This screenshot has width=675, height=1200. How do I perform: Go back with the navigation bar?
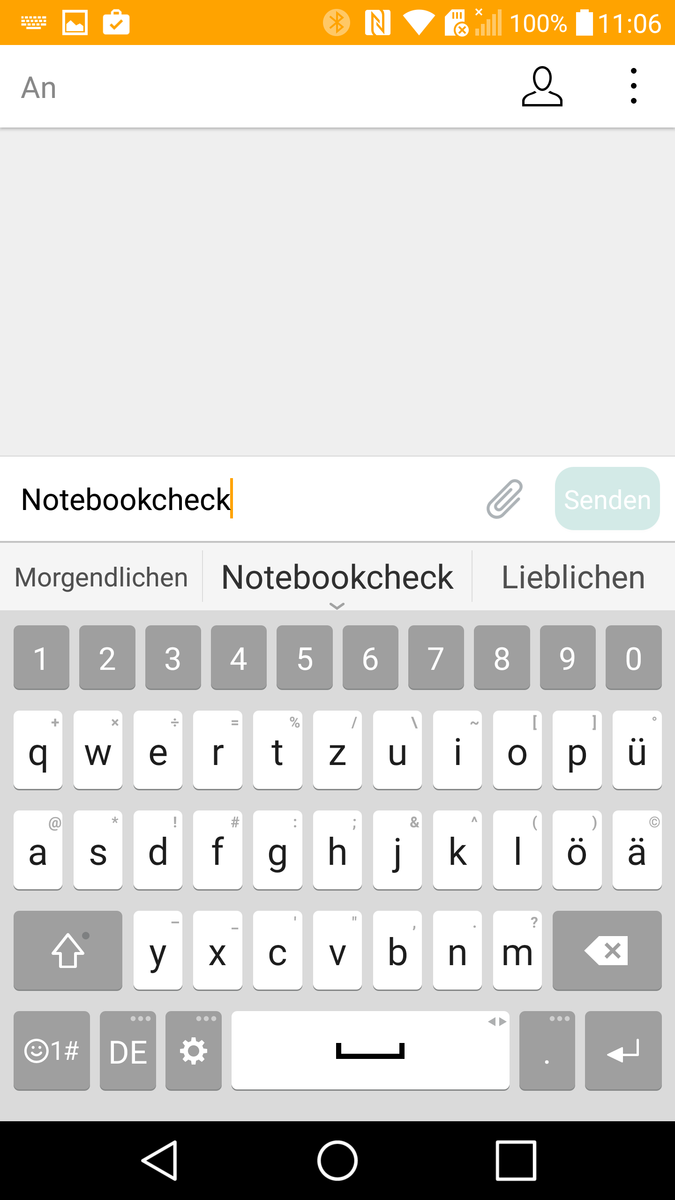tap(159, 1161)
